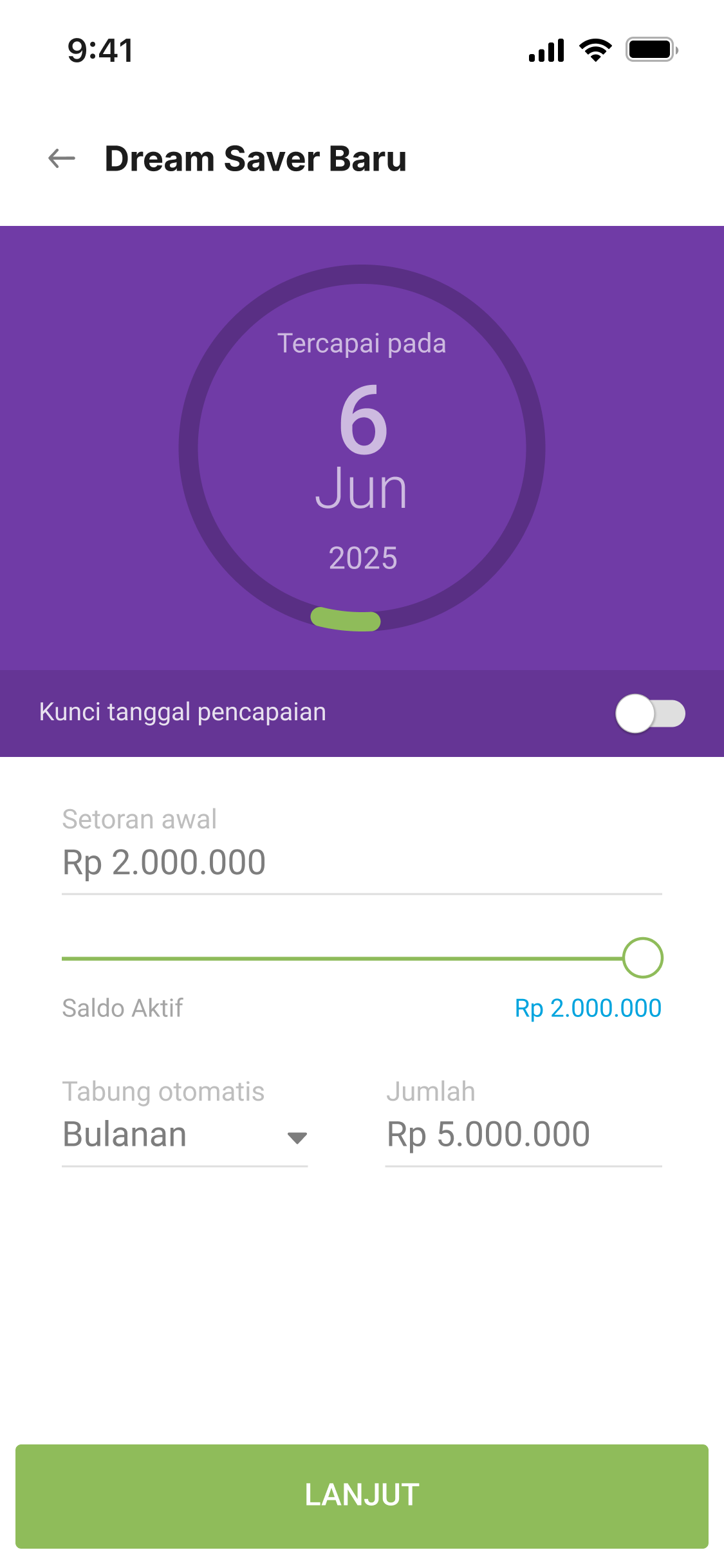Tap the Tercapai pada label
Screen dimensions: 724x1568
tap(362, 343)
